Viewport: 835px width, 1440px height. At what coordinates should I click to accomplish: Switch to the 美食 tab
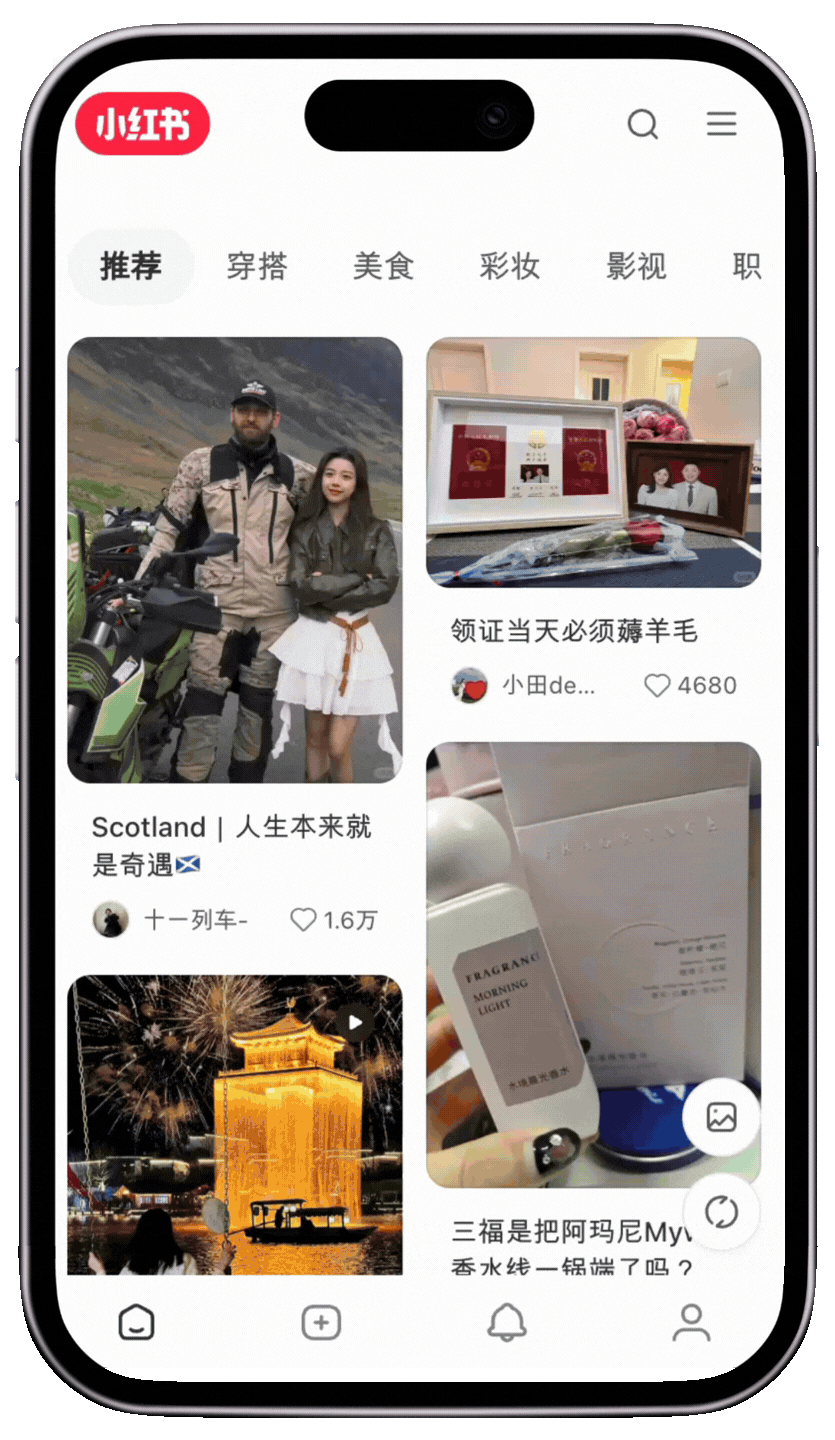383,266
